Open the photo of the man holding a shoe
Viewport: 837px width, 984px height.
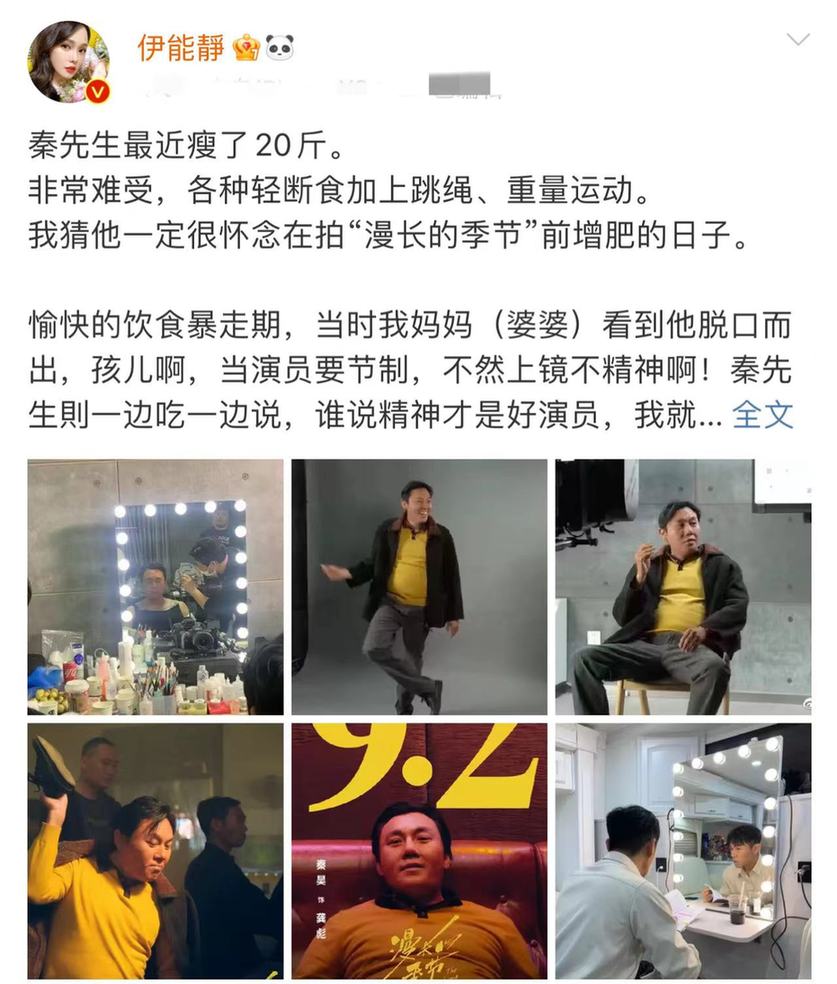coord(155,850)
